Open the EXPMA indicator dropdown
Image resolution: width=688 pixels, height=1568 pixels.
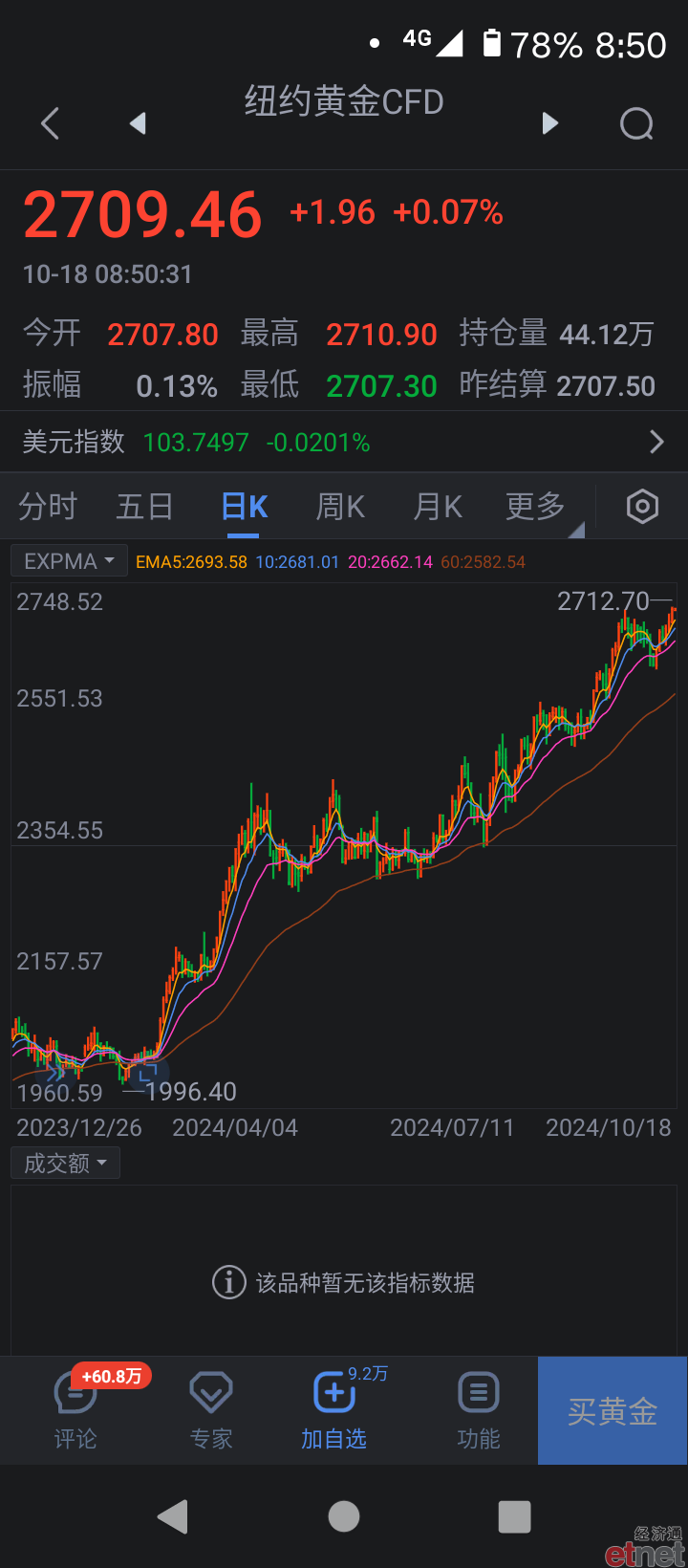(x=69, y=561)
